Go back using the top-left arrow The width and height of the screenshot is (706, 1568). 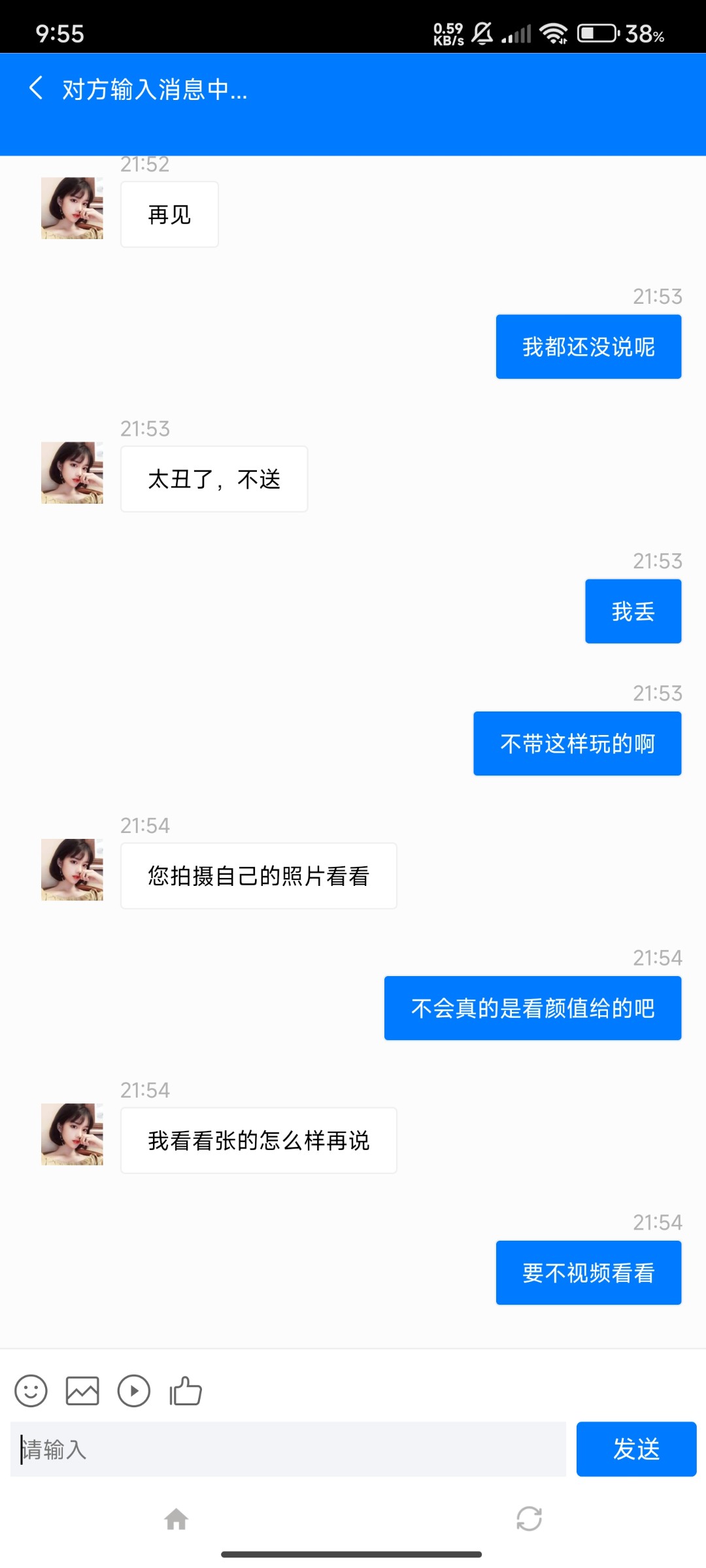click(x=36, y=88)
